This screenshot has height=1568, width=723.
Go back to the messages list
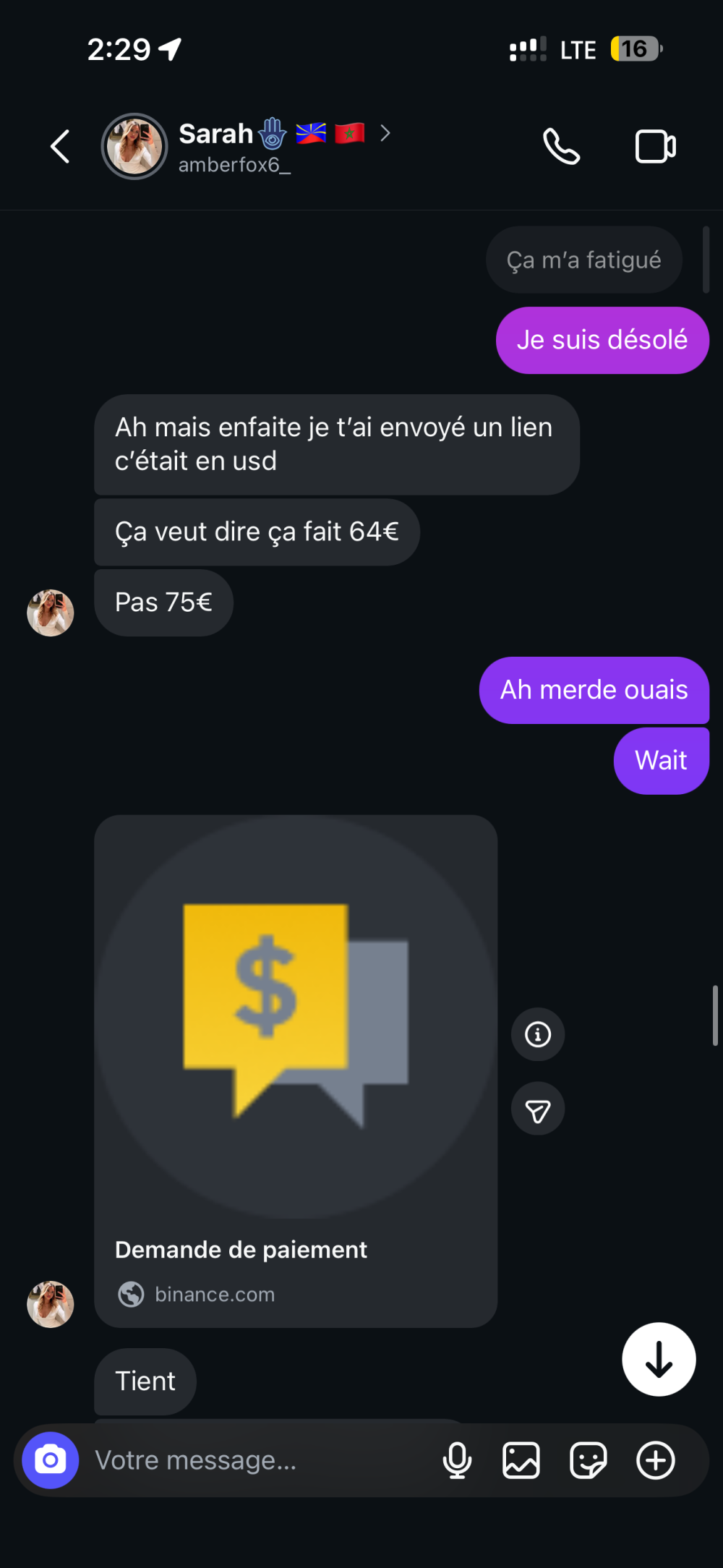point(61,147)
